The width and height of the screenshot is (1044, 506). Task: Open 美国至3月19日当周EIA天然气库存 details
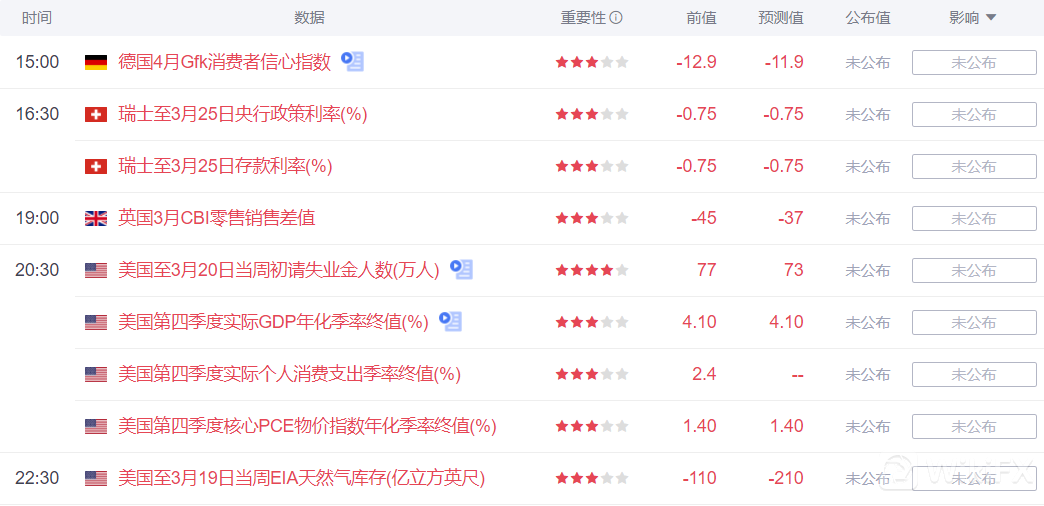tap(301, 478)
